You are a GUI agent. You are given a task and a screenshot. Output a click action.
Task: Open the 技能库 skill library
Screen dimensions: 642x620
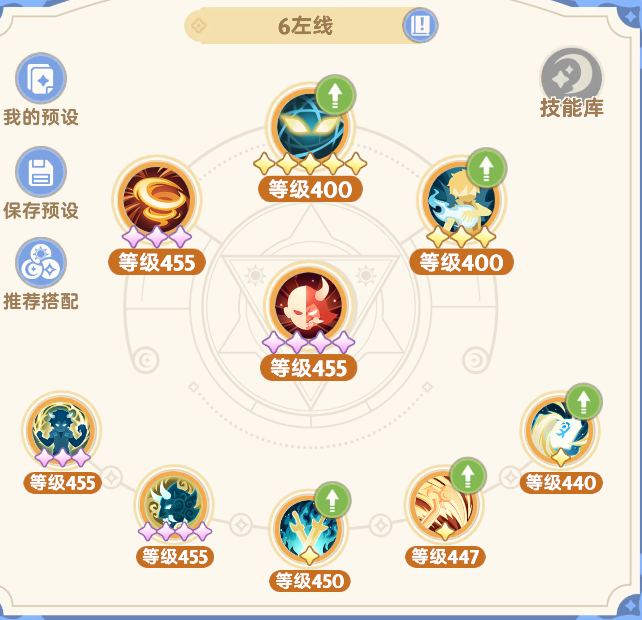572,77
